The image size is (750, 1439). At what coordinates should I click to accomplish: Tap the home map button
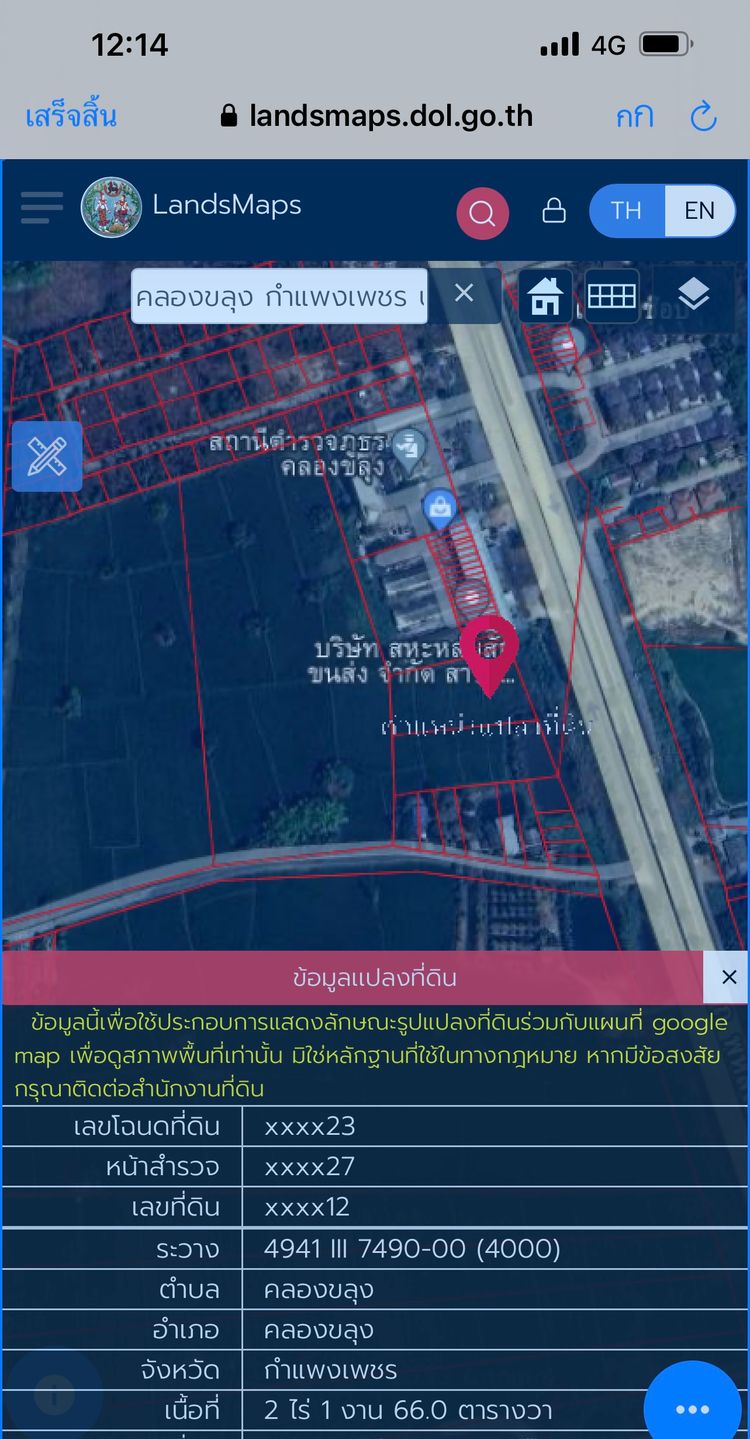(545, 296)
